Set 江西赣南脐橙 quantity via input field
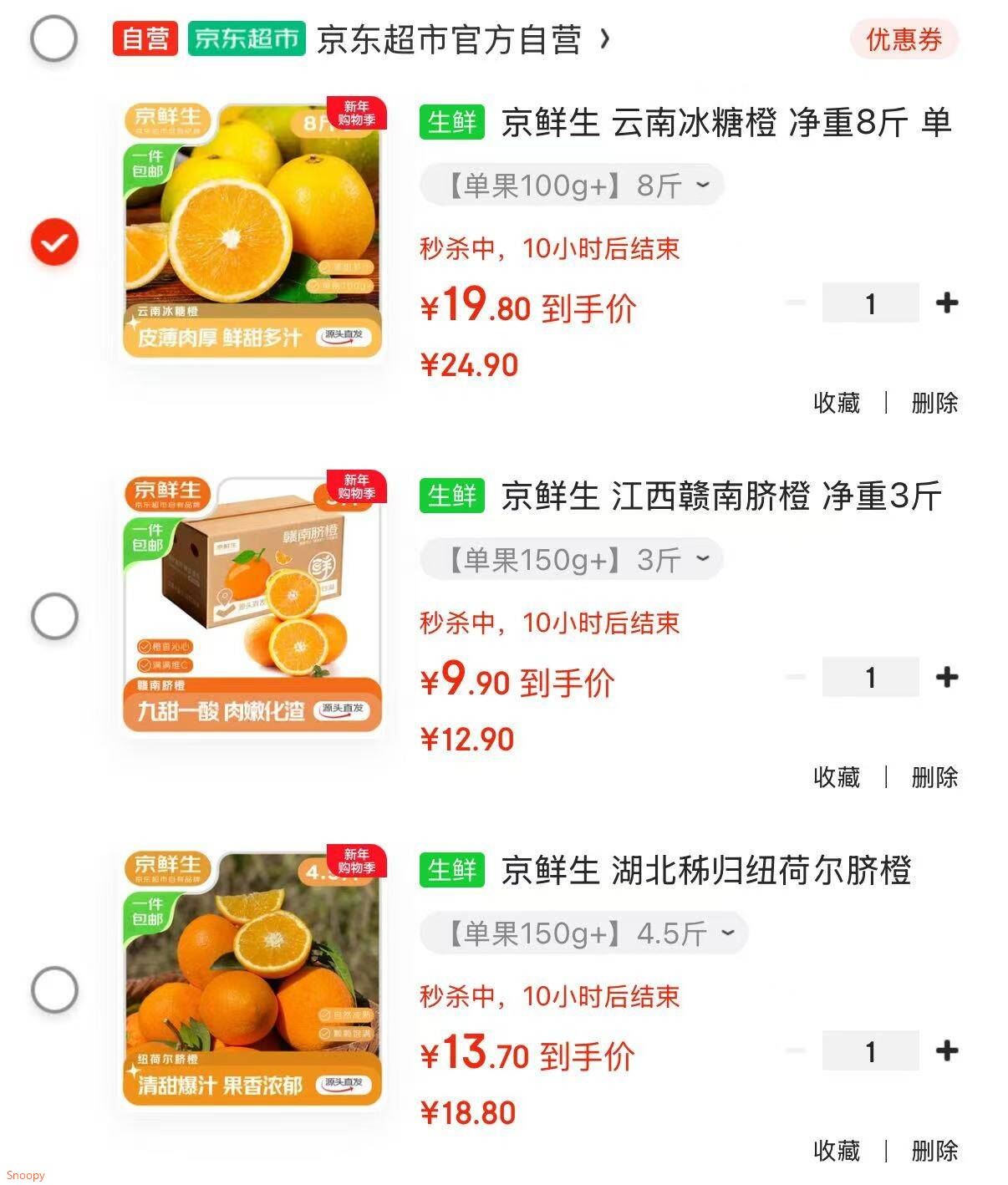This screenshot has width=1008, height=1185. click(869, 677)
